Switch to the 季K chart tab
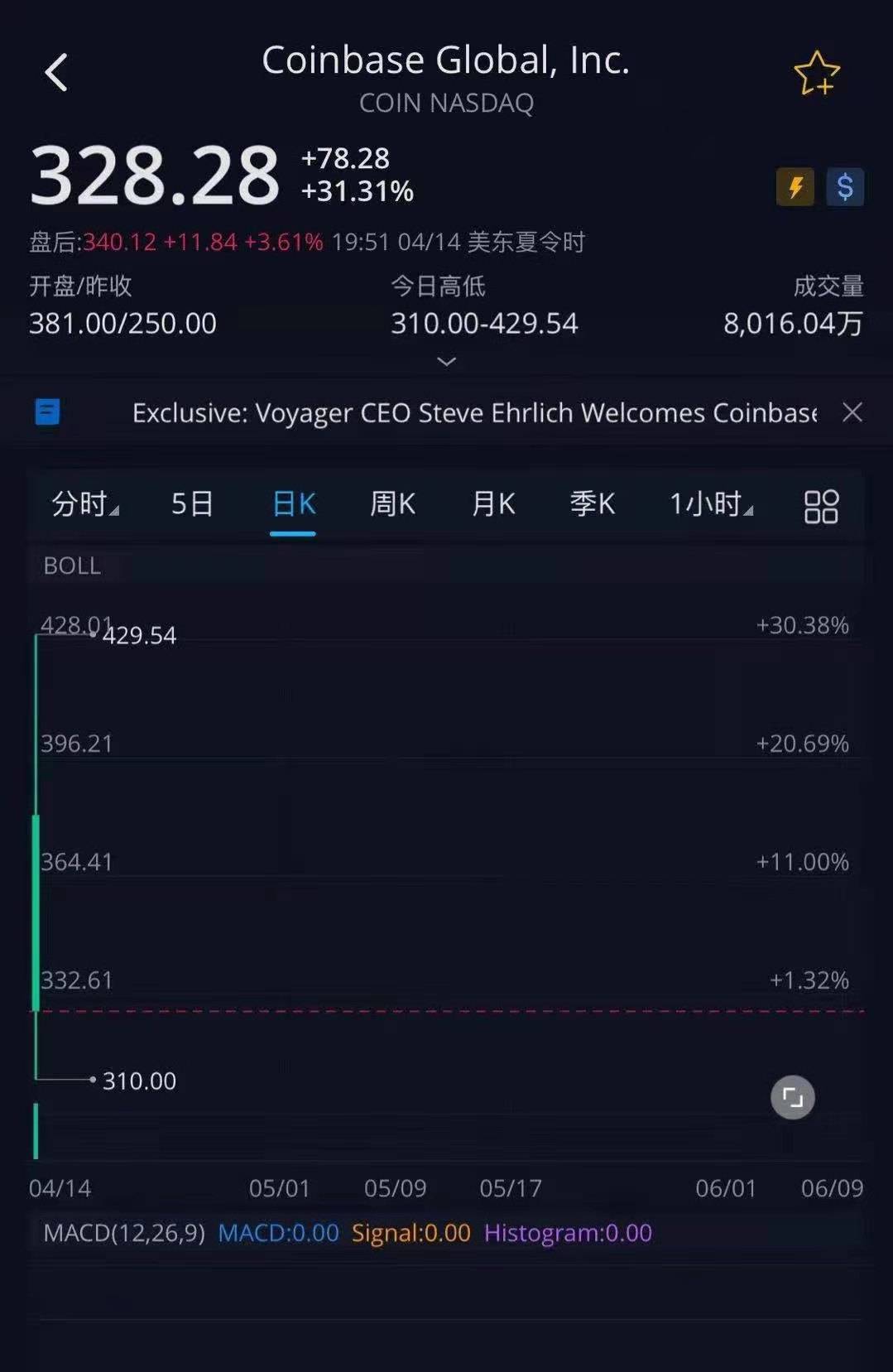 click(x=592, y=503)
